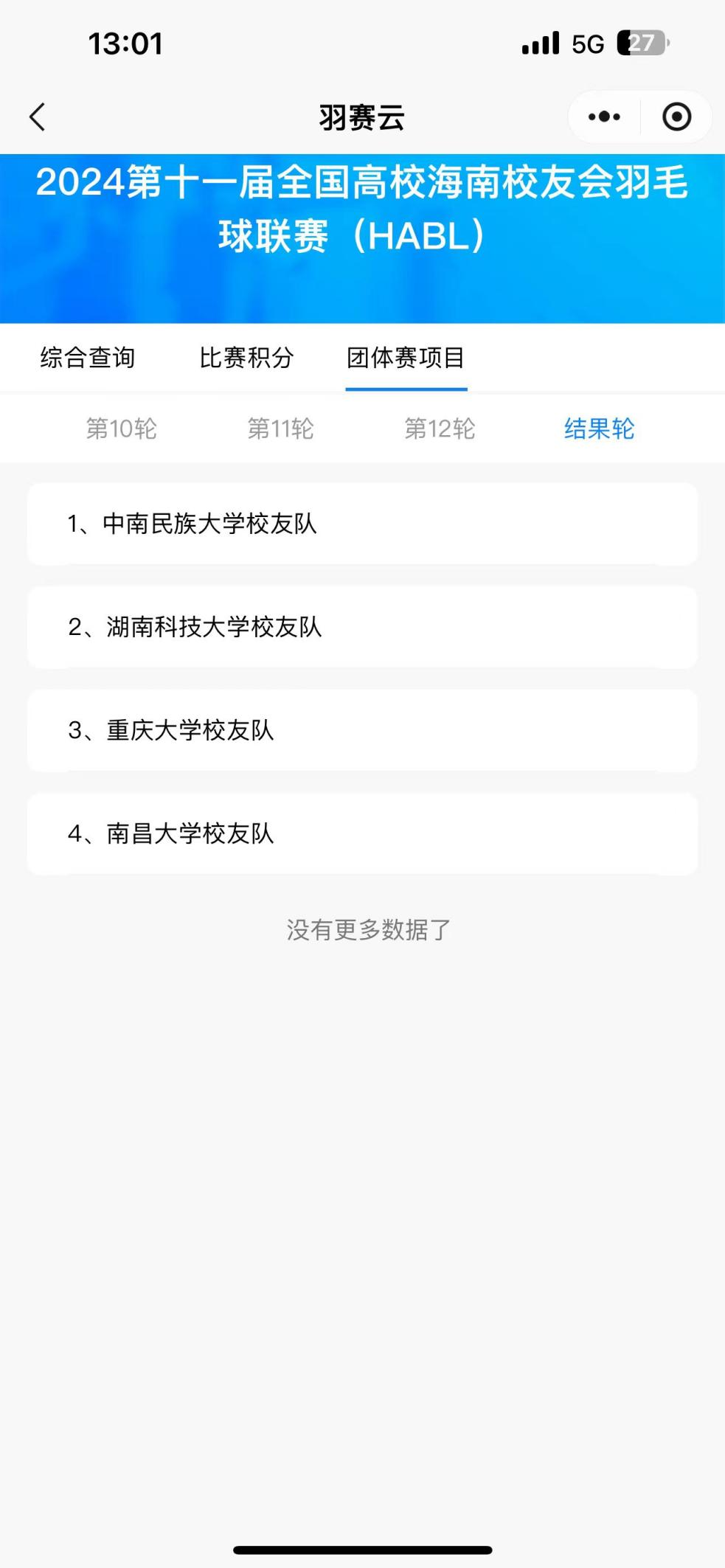
Task: Open the 重庆大学校友队 entry
Action: coord(361,730)
